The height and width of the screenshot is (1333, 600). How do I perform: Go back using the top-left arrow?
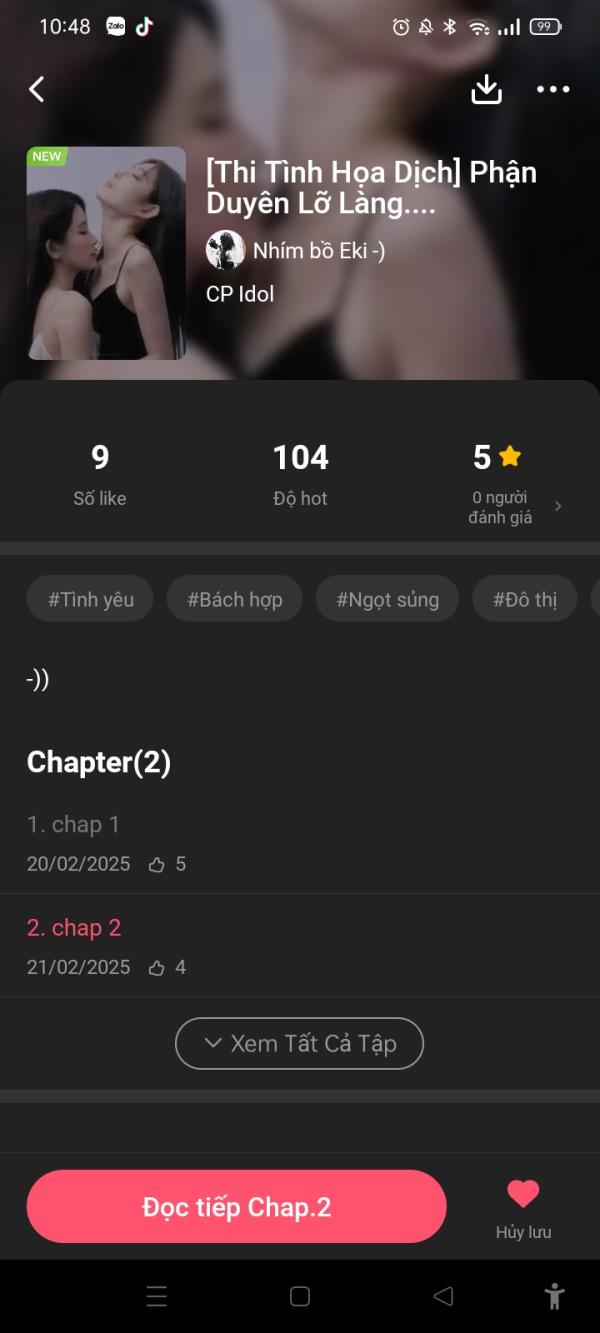coord(37,89)
